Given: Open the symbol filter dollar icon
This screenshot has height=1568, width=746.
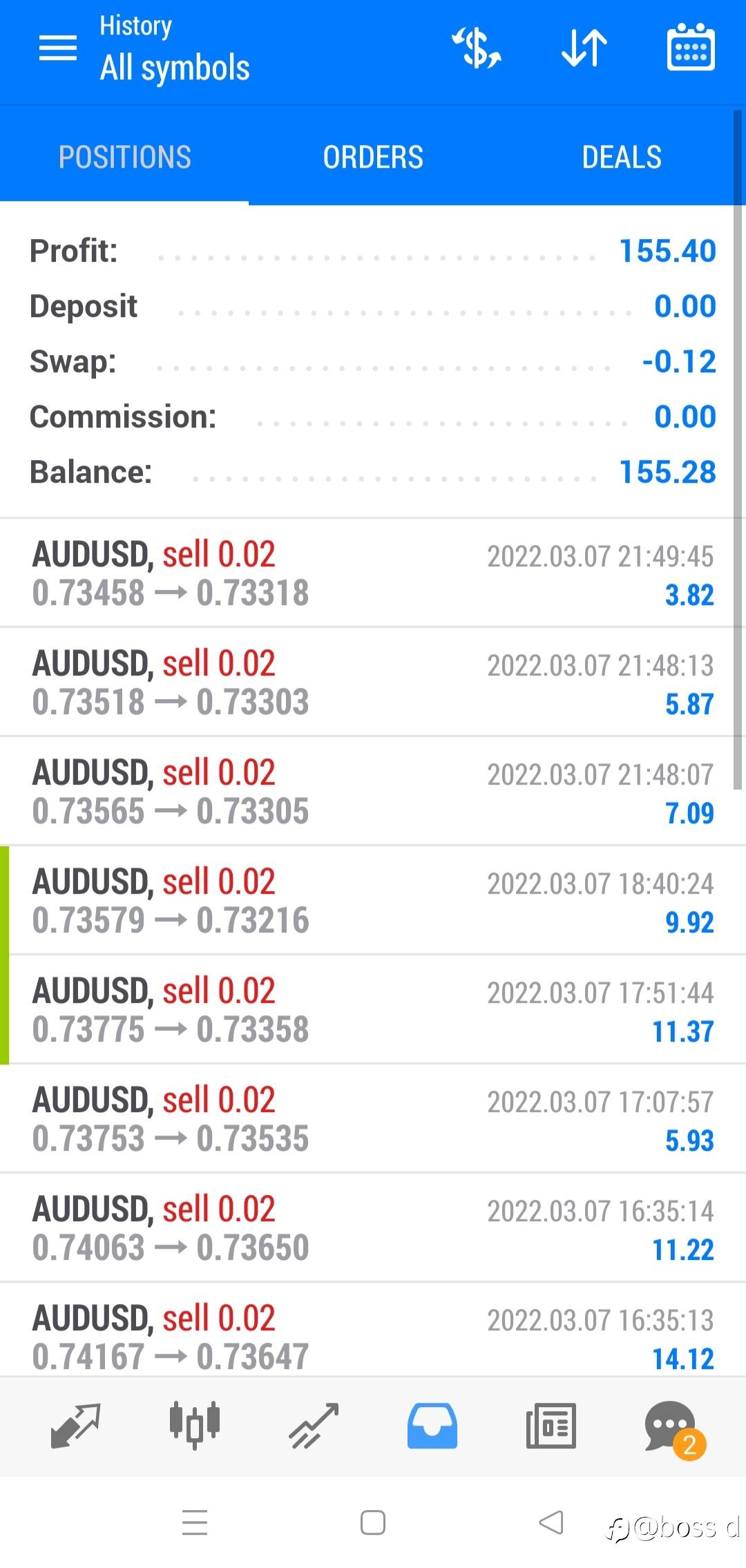Looking at the screenshot, I should tap(476, 48).
